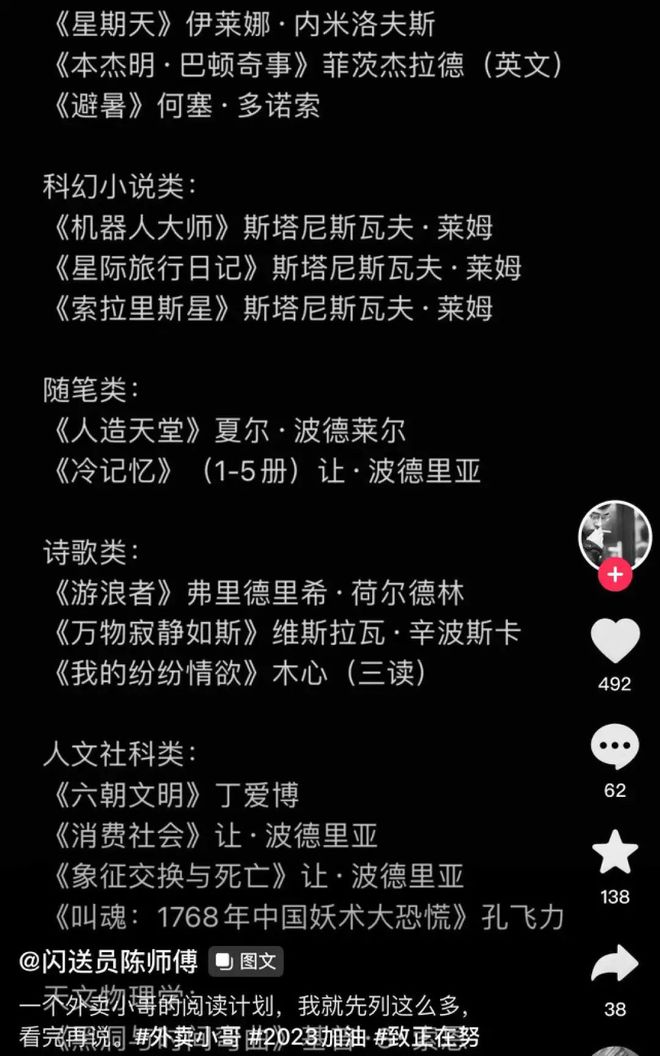Open the @闪送员陈师傅 username
Image resolution: width=660 pixels, height=1056 pixels.
point(108,962)
